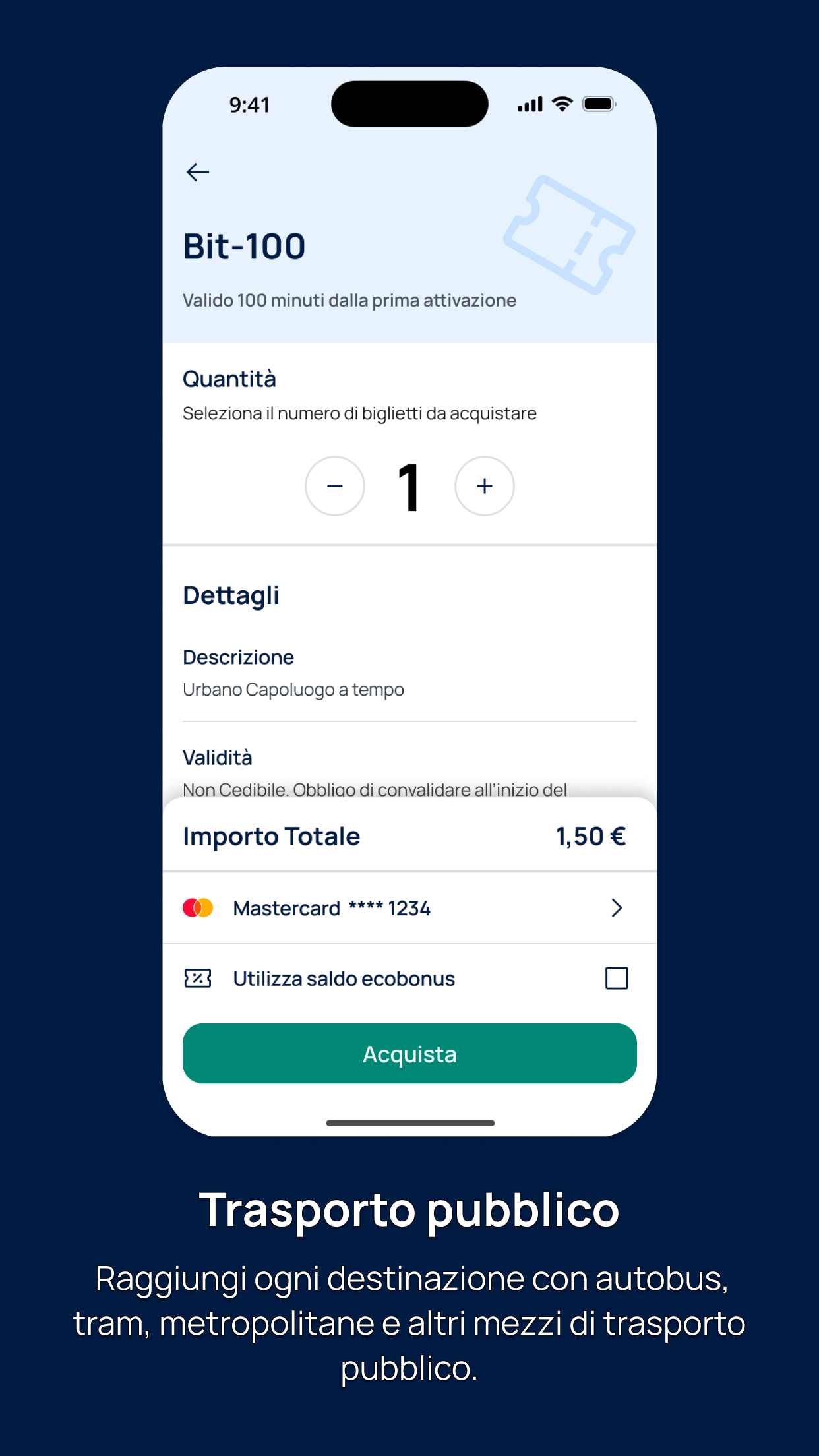Select the Dettagli section header

[231, 594]
